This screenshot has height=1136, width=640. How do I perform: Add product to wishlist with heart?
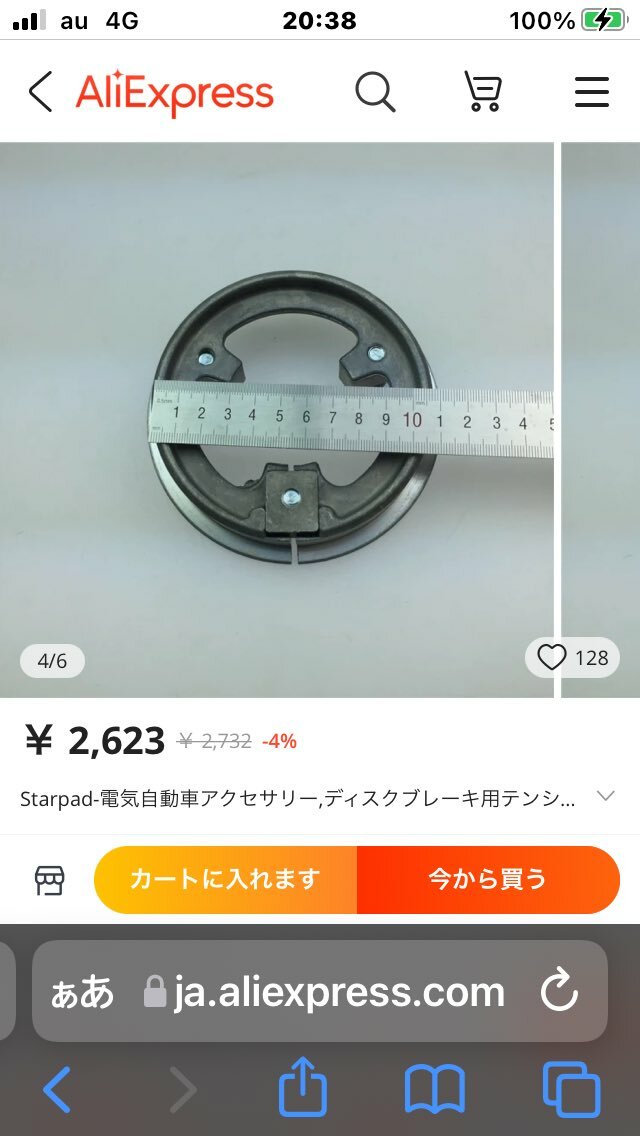click(552, 657)
